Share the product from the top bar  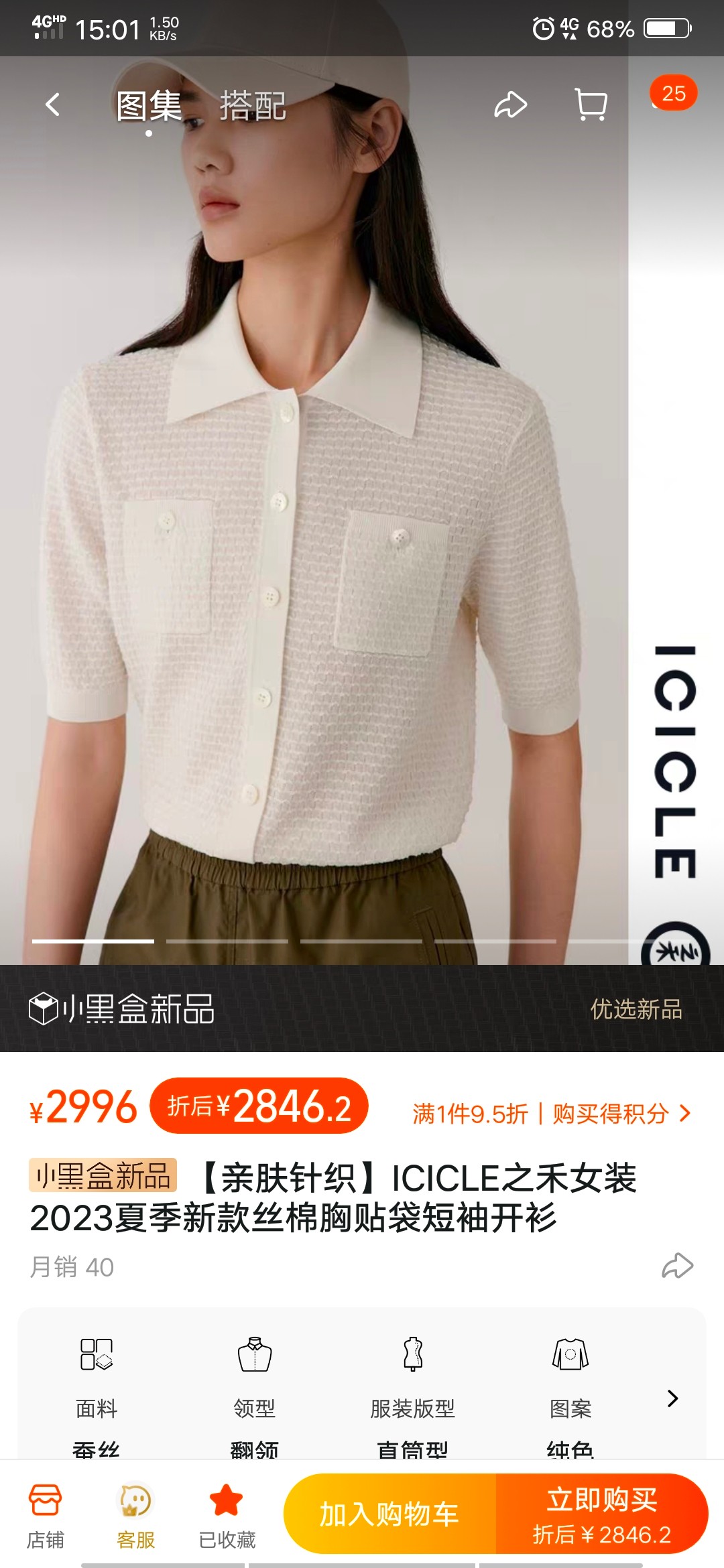click(x=511, y=105)
